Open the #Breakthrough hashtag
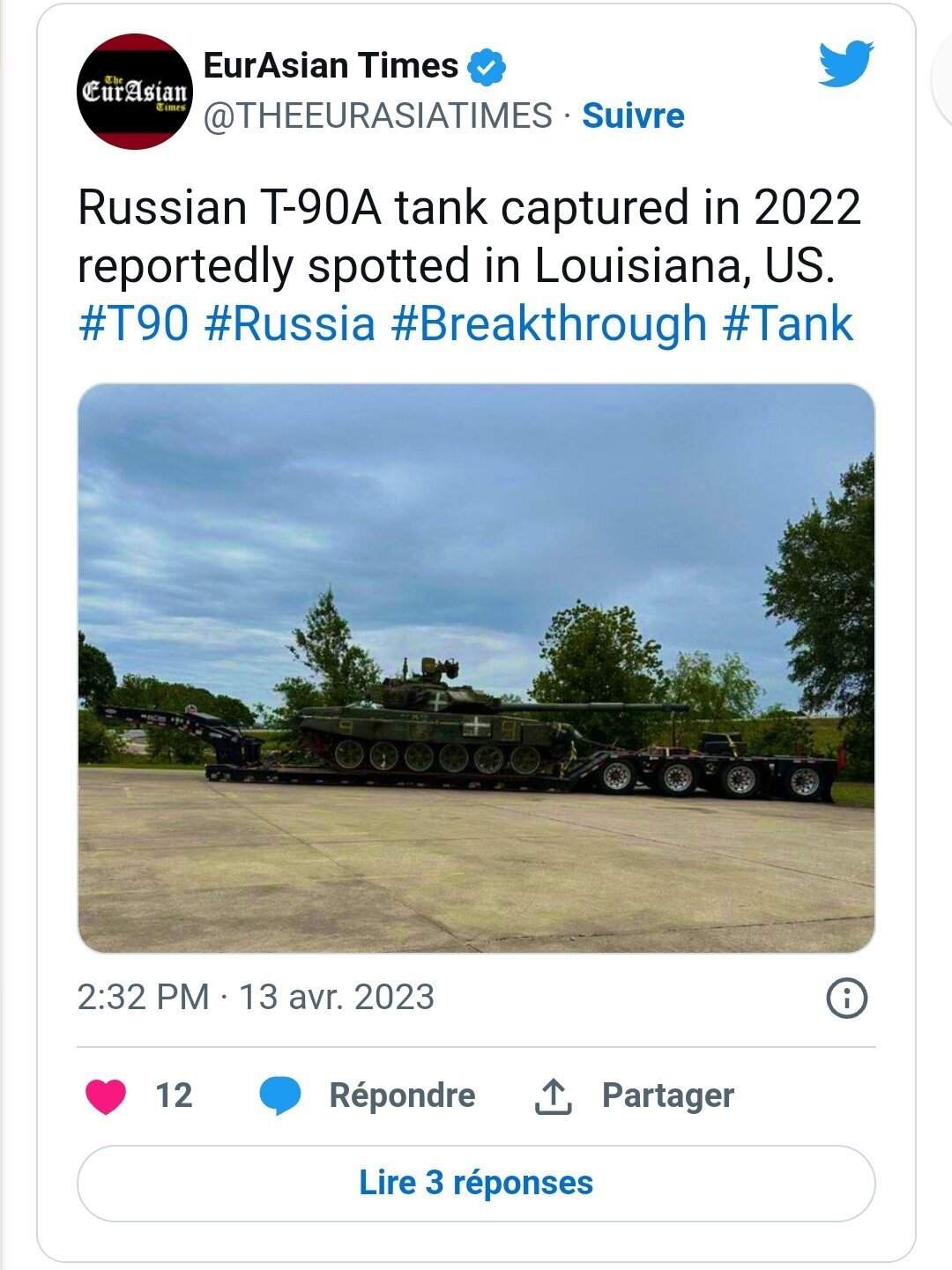This screenshot has height=1270, width=952. (548, 323)
